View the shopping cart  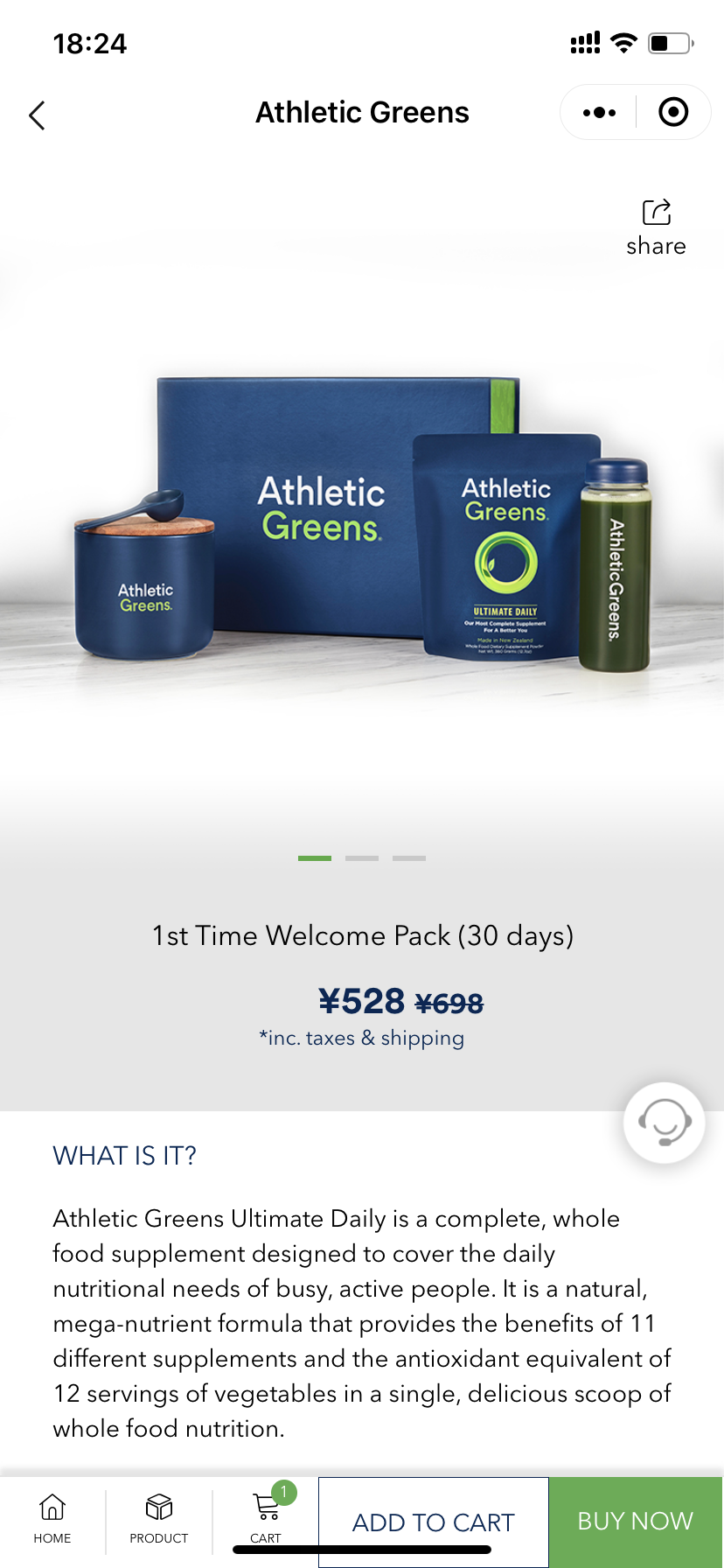[x=266, y=1519]
